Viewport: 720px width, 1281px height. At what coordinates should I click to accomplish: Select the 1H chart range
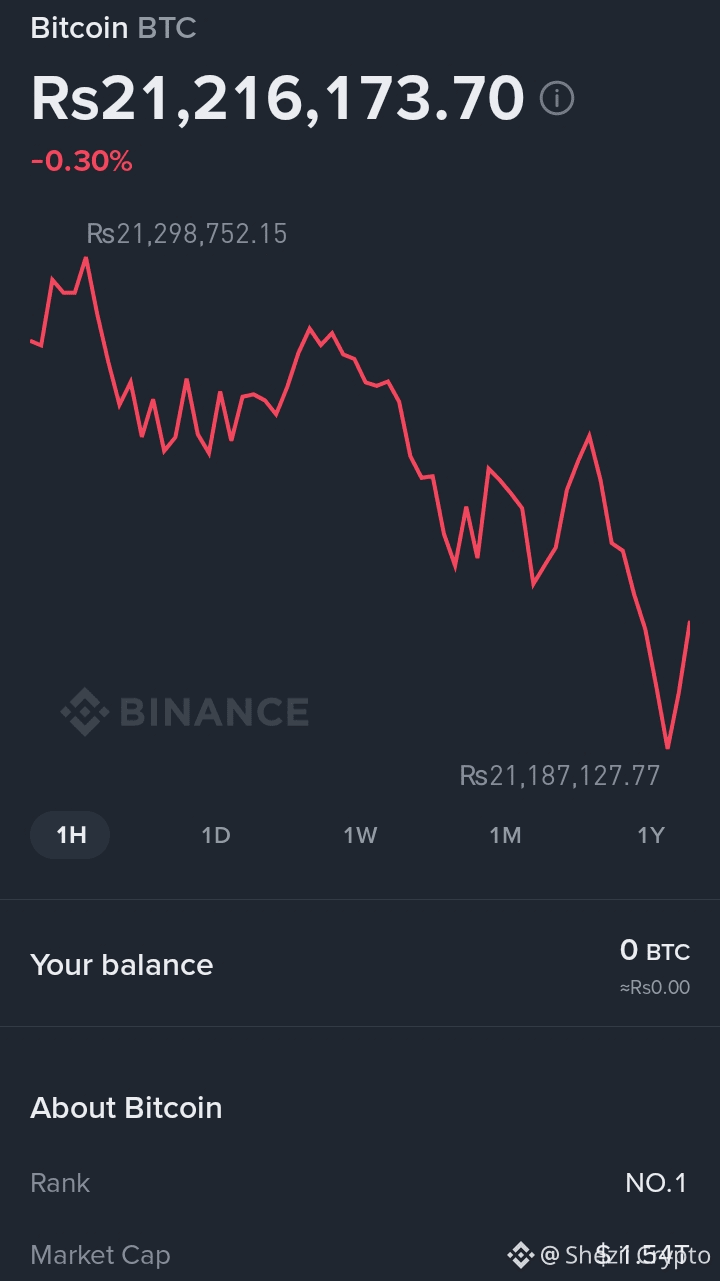click(x=70, y=835)
